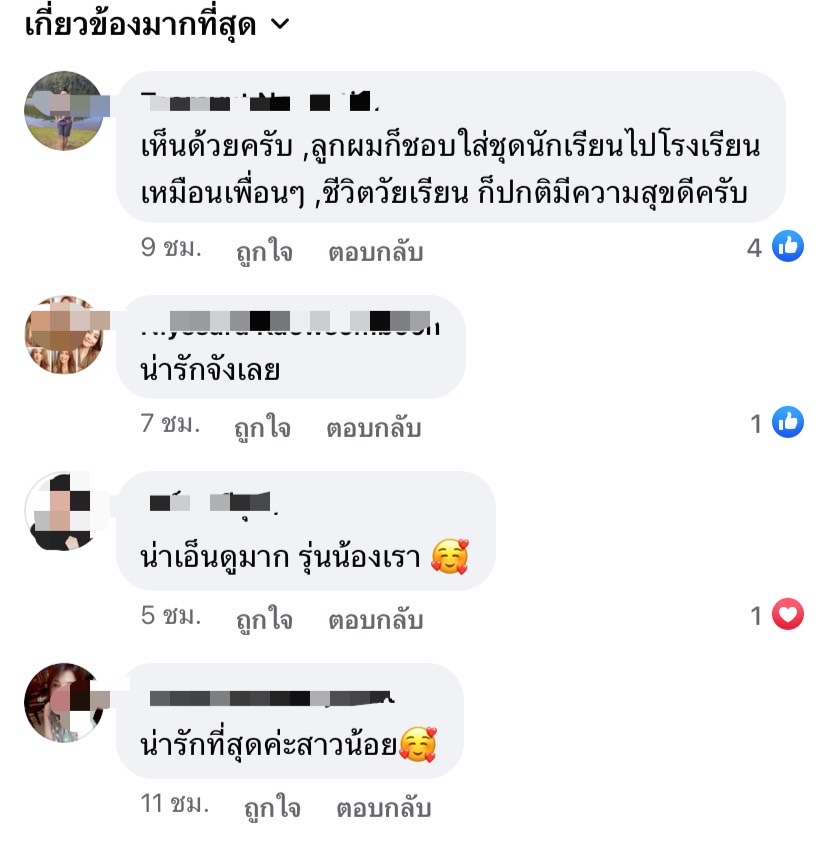Open profile picture of น่ารักที่สุดค่ะสาวน้อย commenter
Viewport: 828px width, 845px height.
[x=63, y=702]
